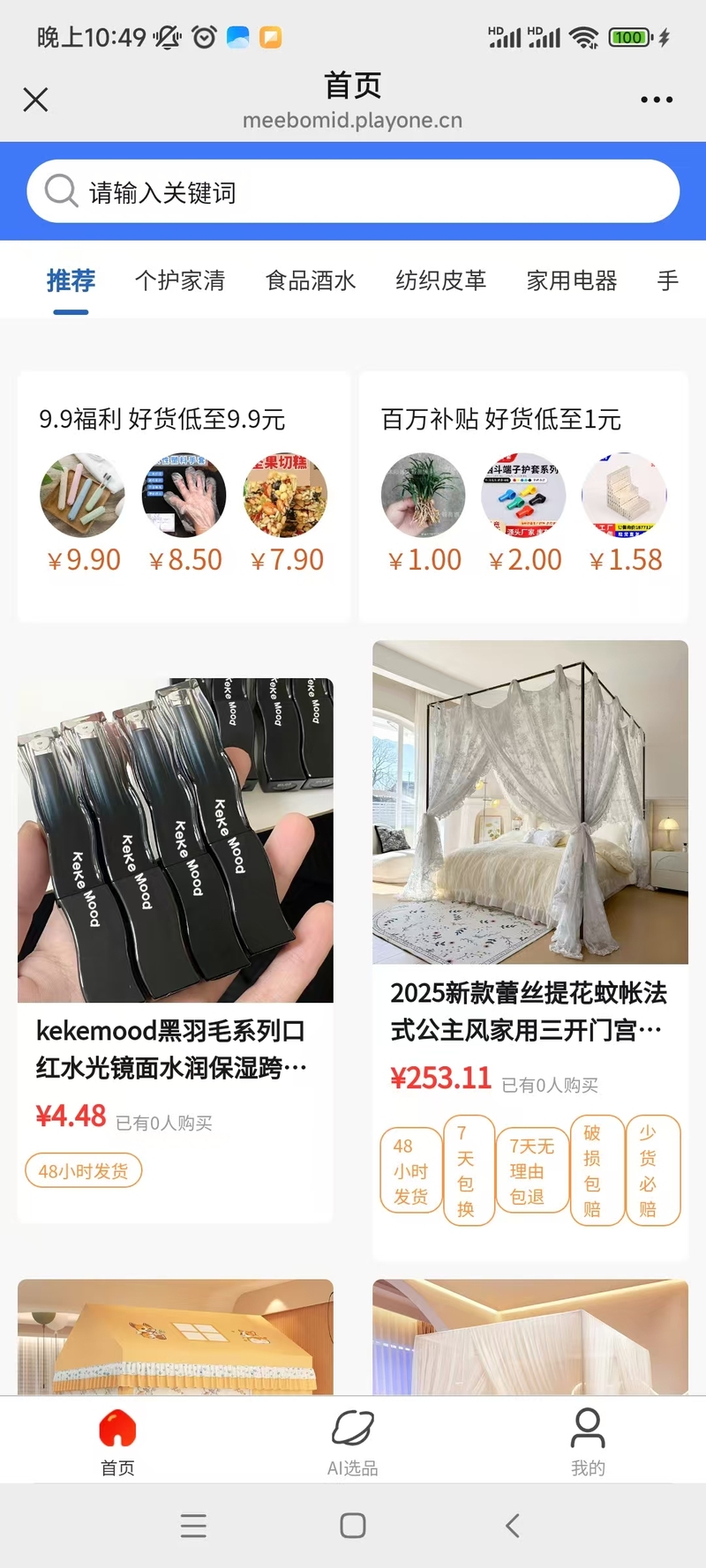This screenshot has width=706, height=1568.
Task: Open the 我的 profile tab
Action: 588,1441
